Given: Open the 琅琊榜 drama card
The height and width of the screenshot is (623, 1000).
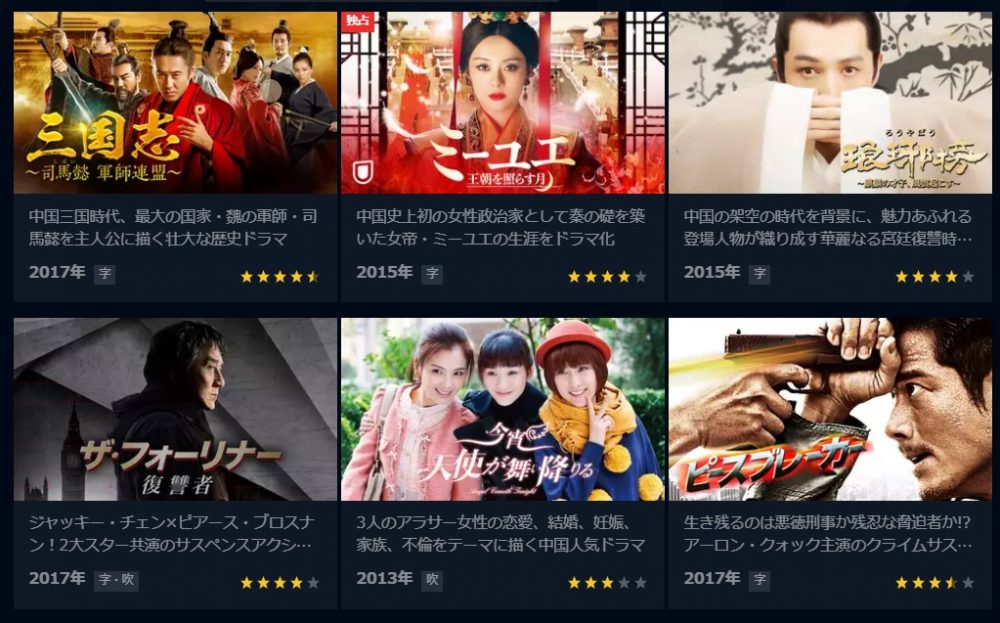Looking at the screenshot, I should tap(829, 103).
